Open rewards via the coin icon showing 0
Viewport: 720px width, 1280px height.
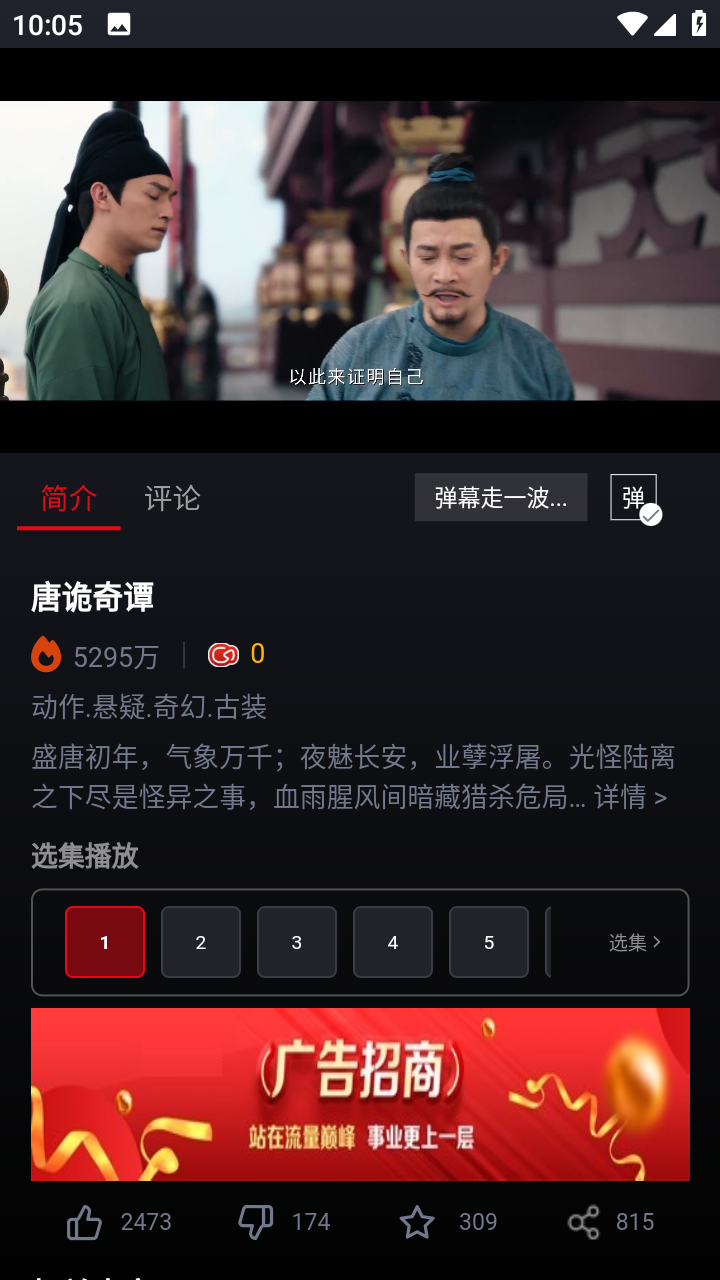tap(224, 653)
